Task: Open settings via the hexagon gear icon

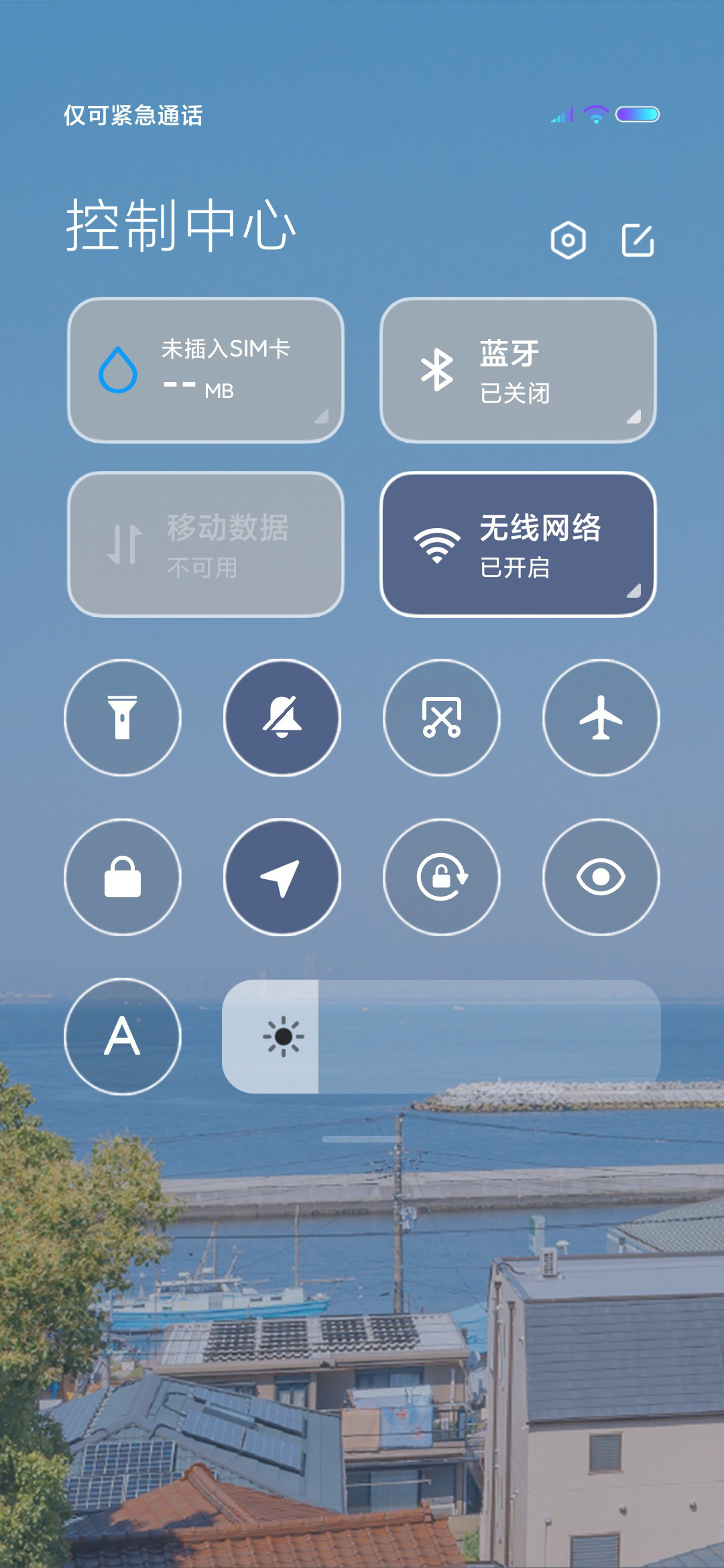Action: click(x=568, y=240)
